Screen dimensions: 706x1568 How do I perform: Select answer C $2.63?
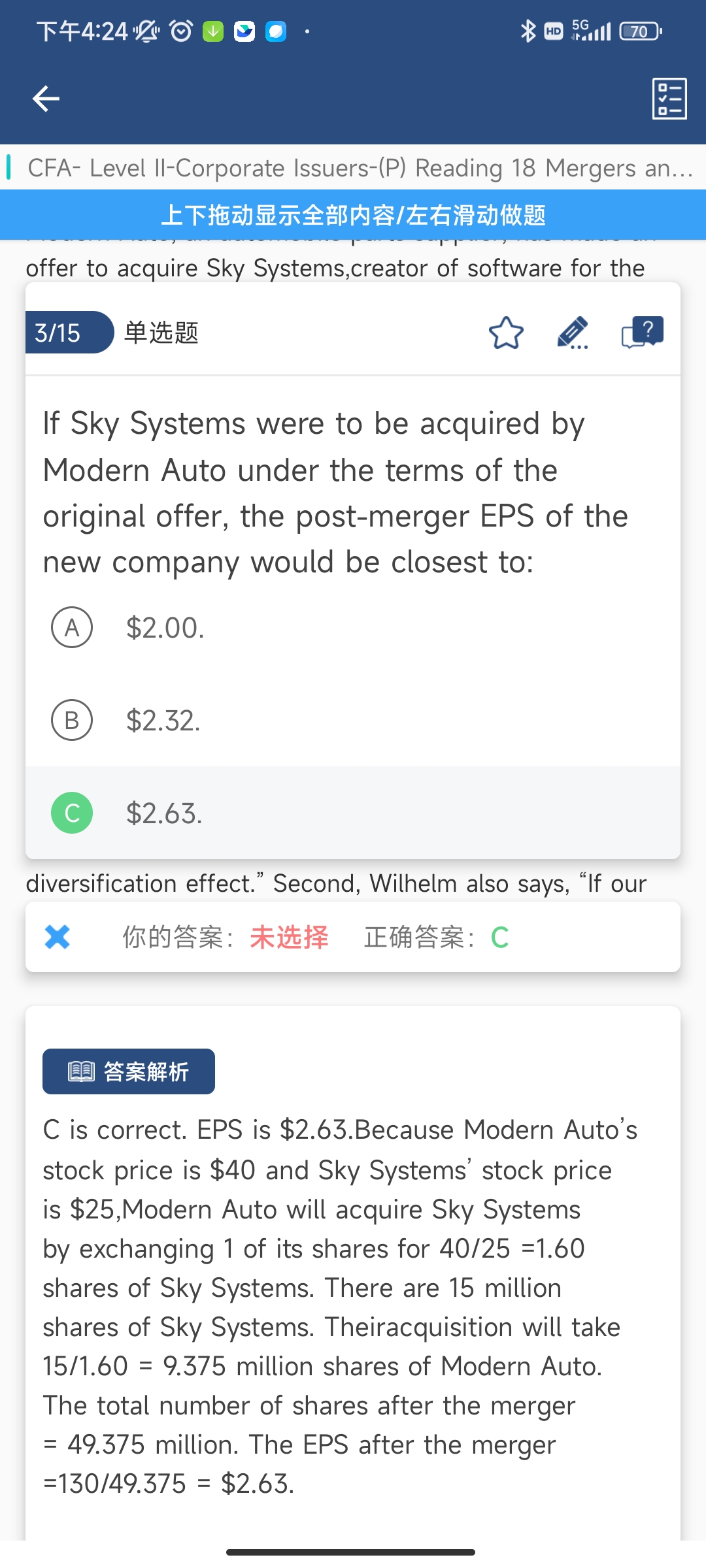pyautogui.click(x=353, y=813)
